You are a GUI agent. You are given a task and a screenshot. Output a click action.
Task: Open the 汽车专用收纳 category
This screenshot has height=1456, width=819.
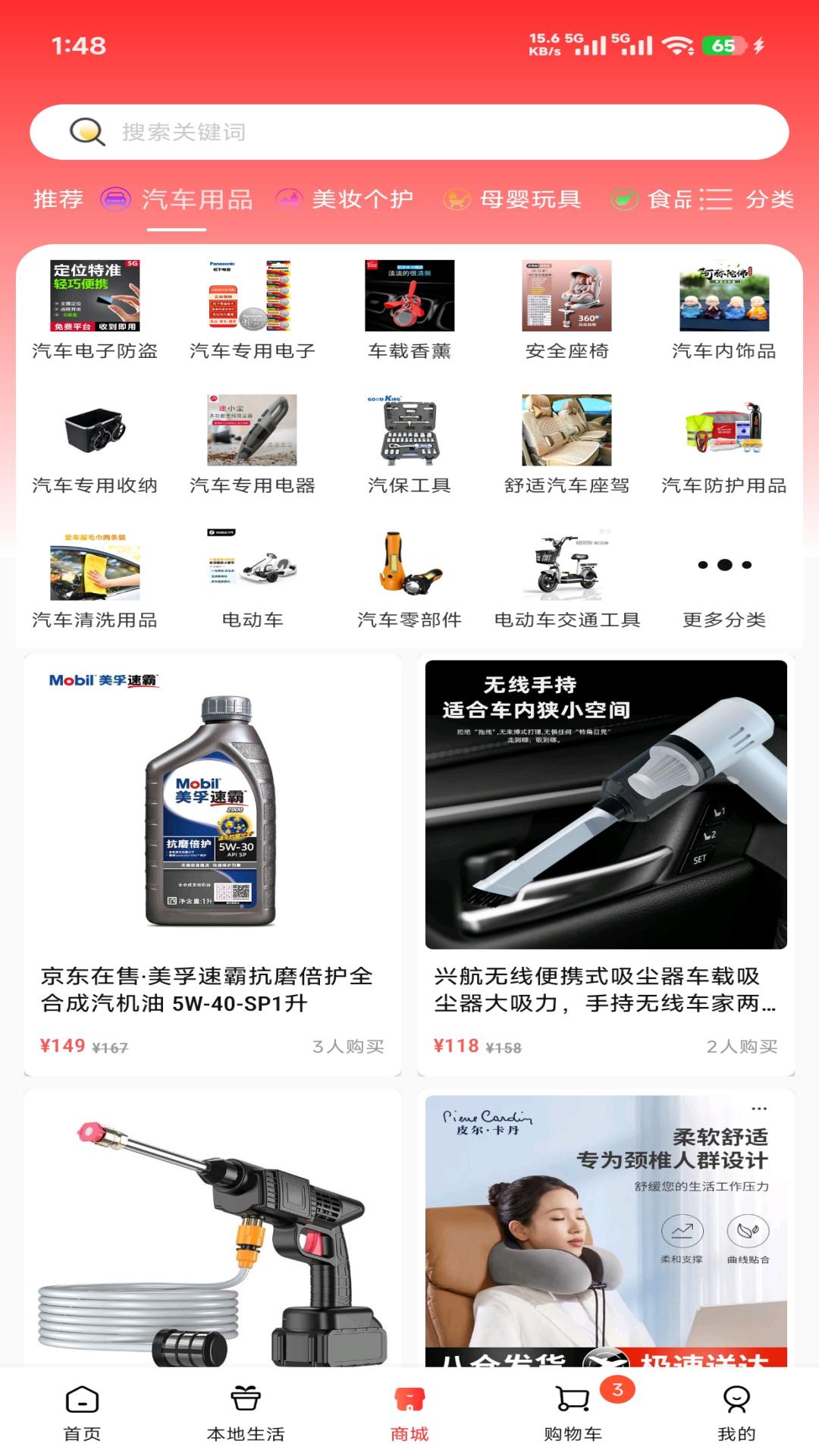(x=95, y=444)
